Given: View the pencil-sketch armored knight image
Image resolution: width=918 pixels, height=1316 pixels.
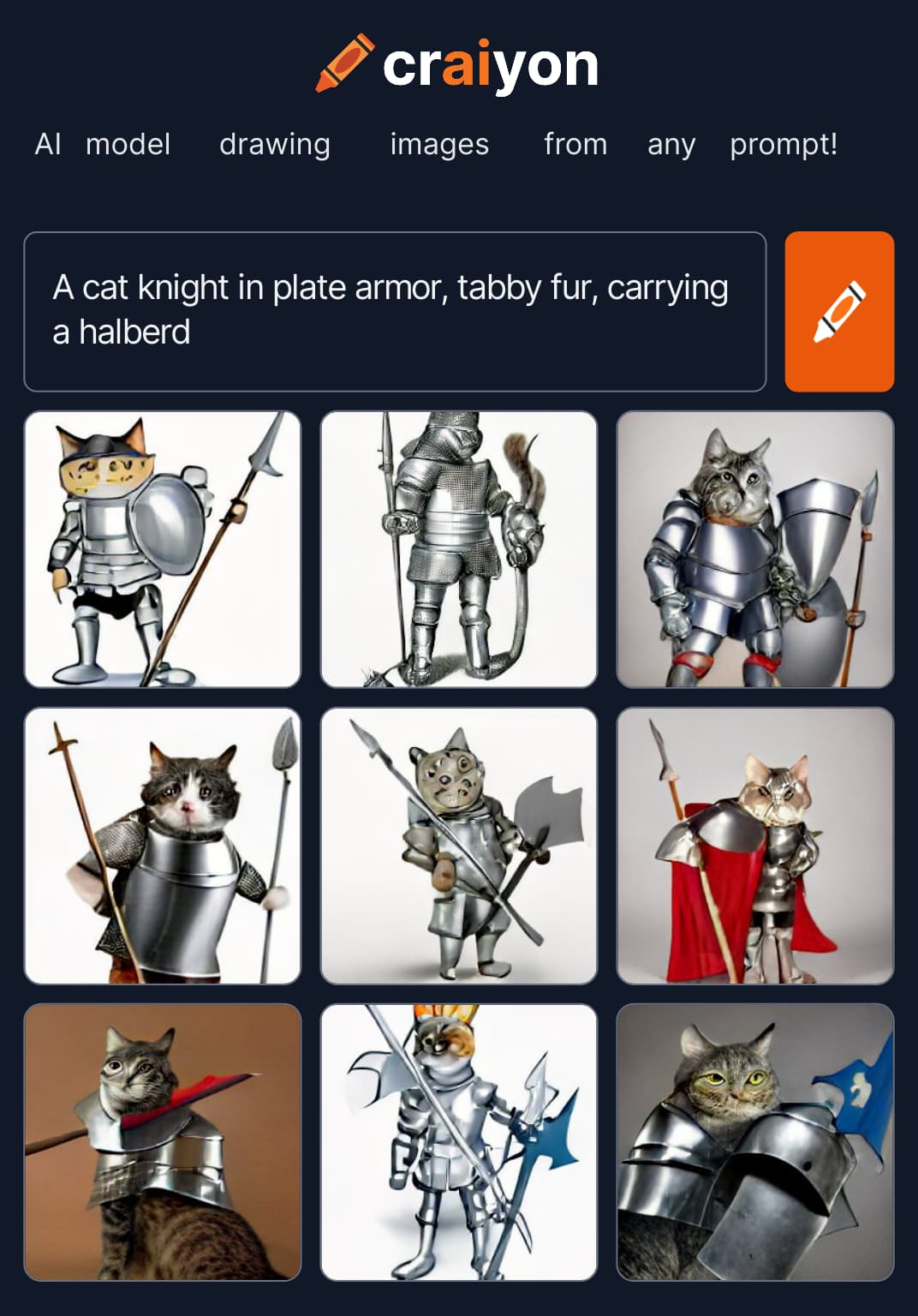Looking at the screenshot, I should (459, 549).
